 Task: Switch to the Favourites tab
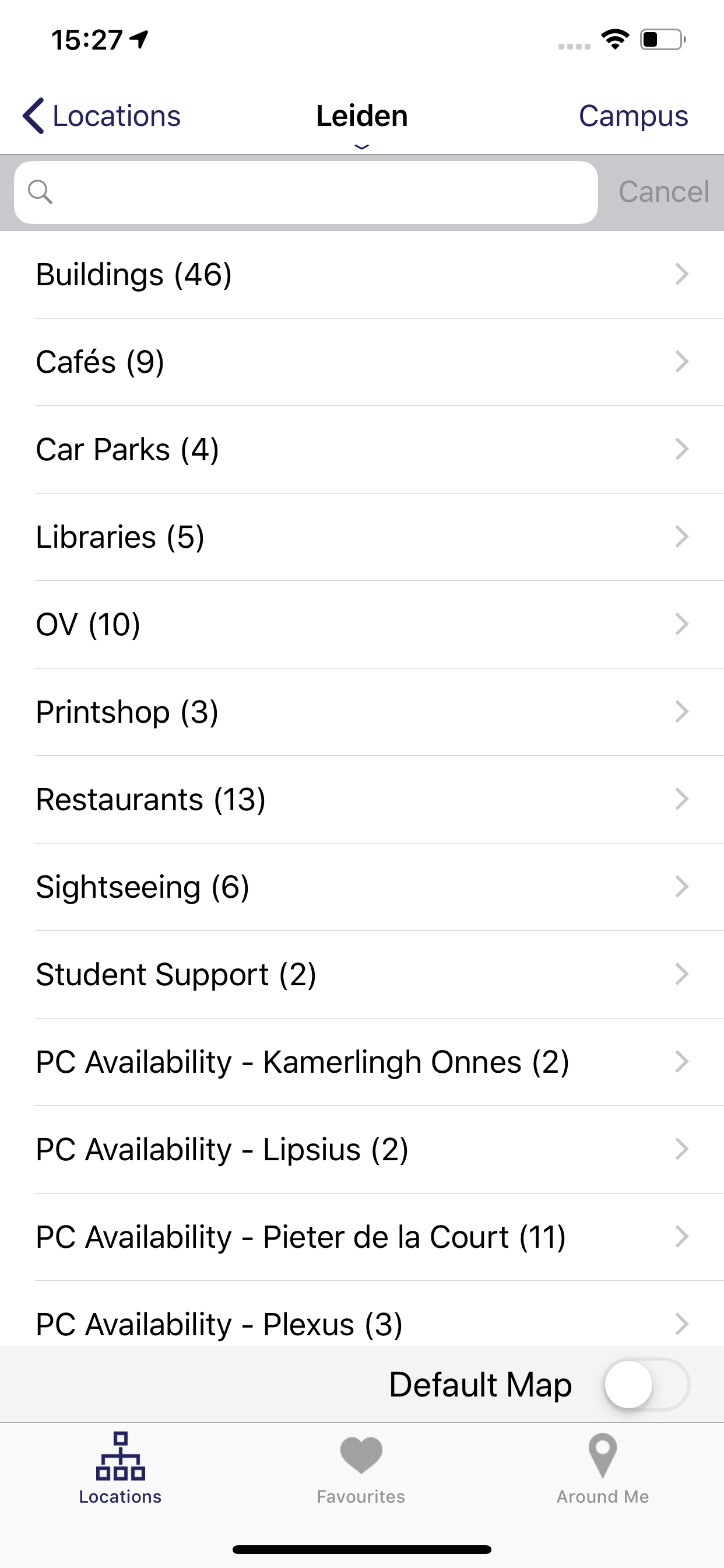(x=361, y=1469)
